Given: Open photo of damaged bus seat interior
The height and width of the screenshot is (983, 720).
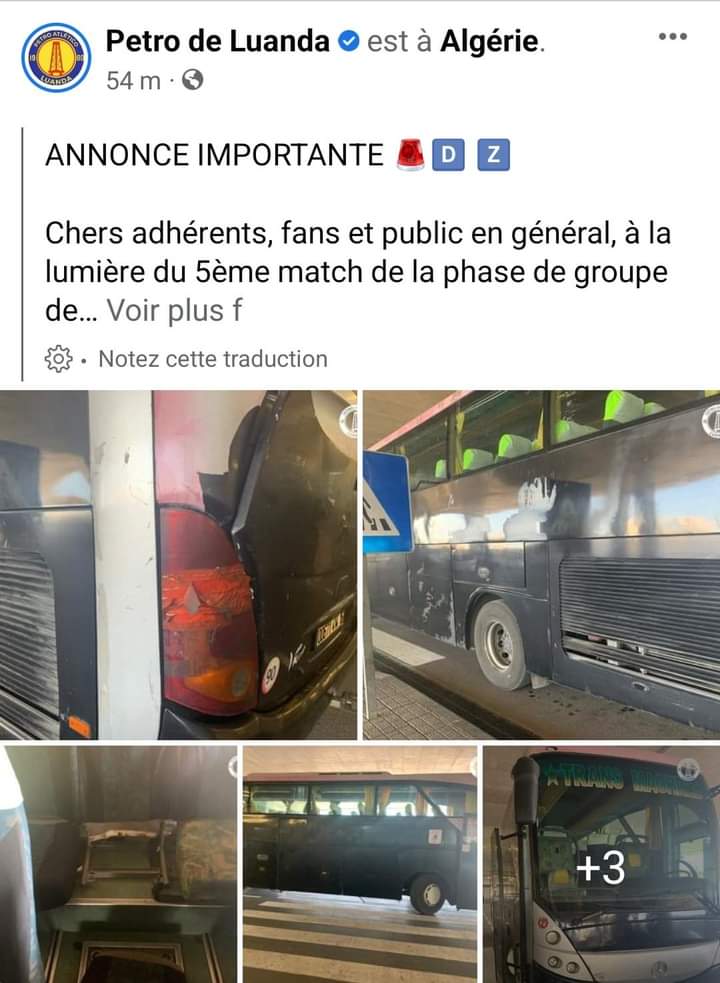Looking at the screenshot, I should point(119,863).
